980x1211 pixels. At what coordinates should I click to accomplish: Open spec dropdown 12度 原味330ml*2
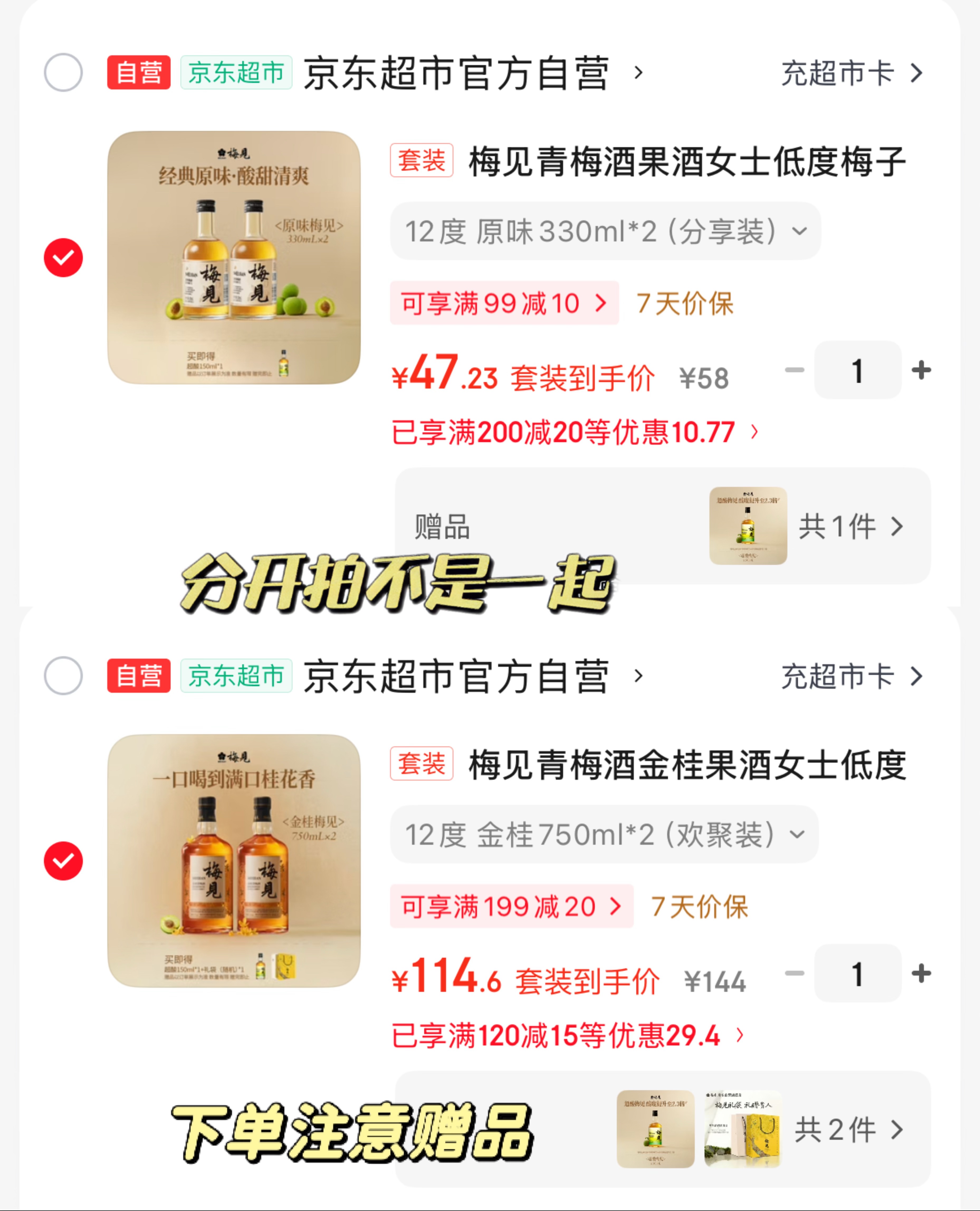coord(605,231)
